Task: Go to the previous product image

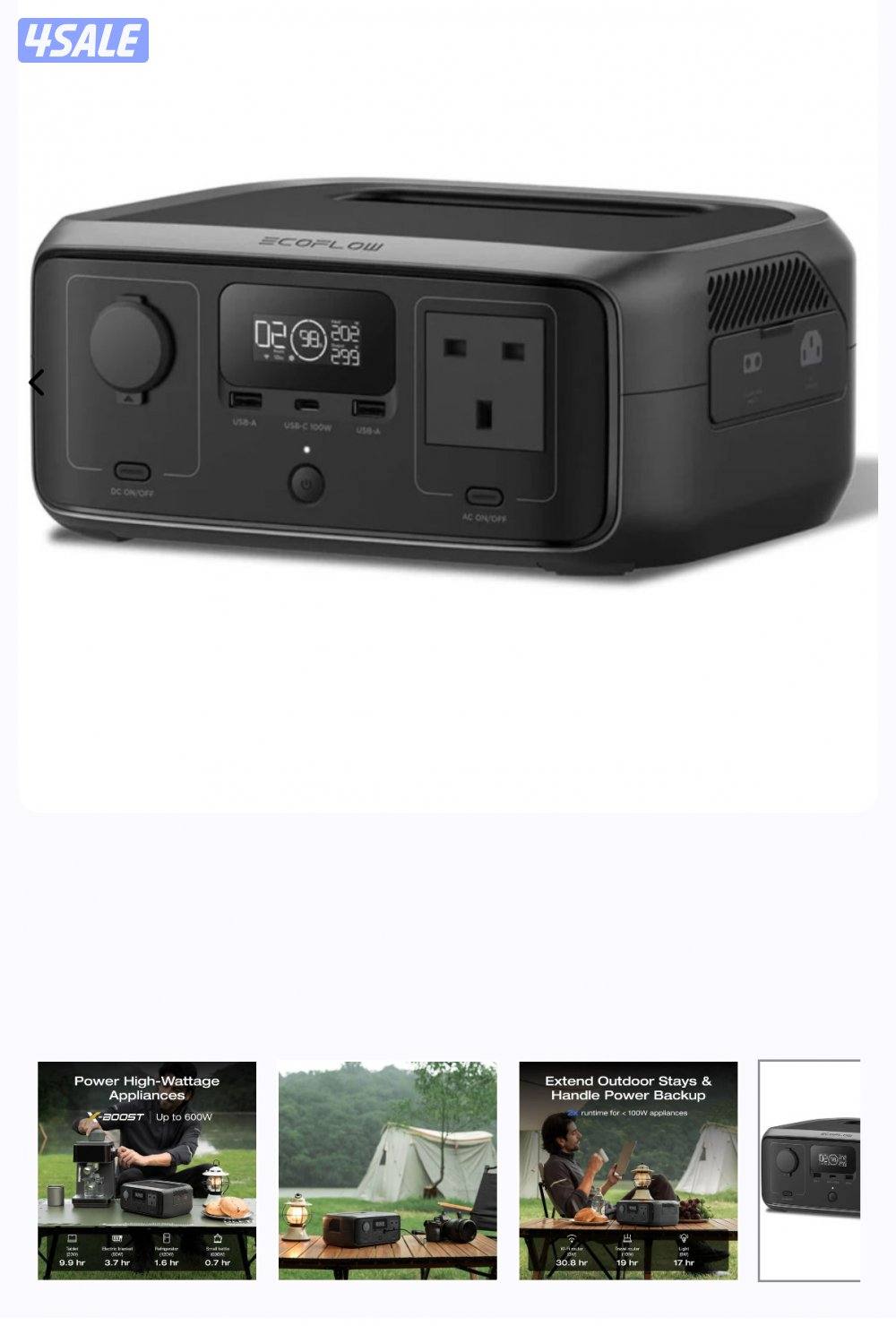Action: pyautogui.click(x=37, y=383)
